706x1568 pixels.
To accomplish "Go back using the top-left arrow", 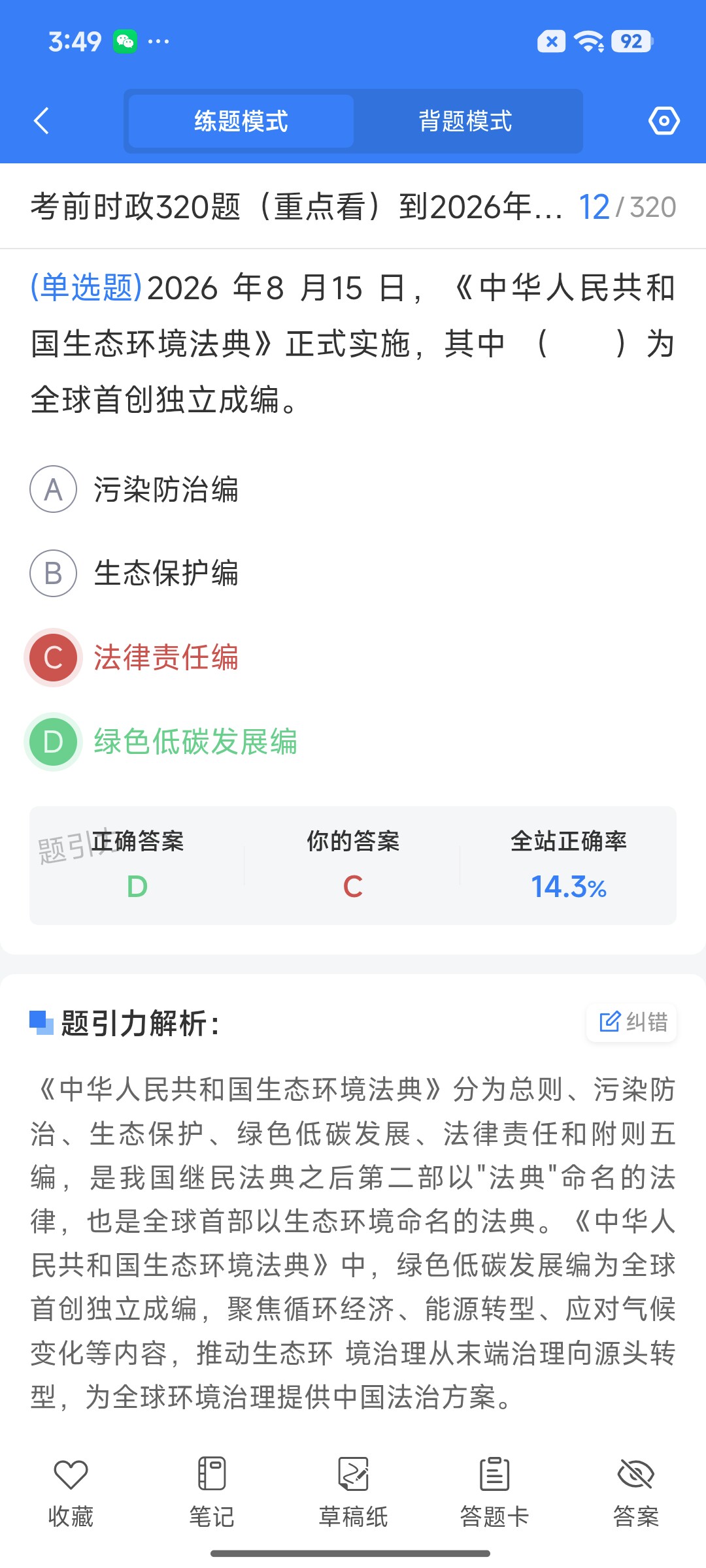I will pos(41,121).
